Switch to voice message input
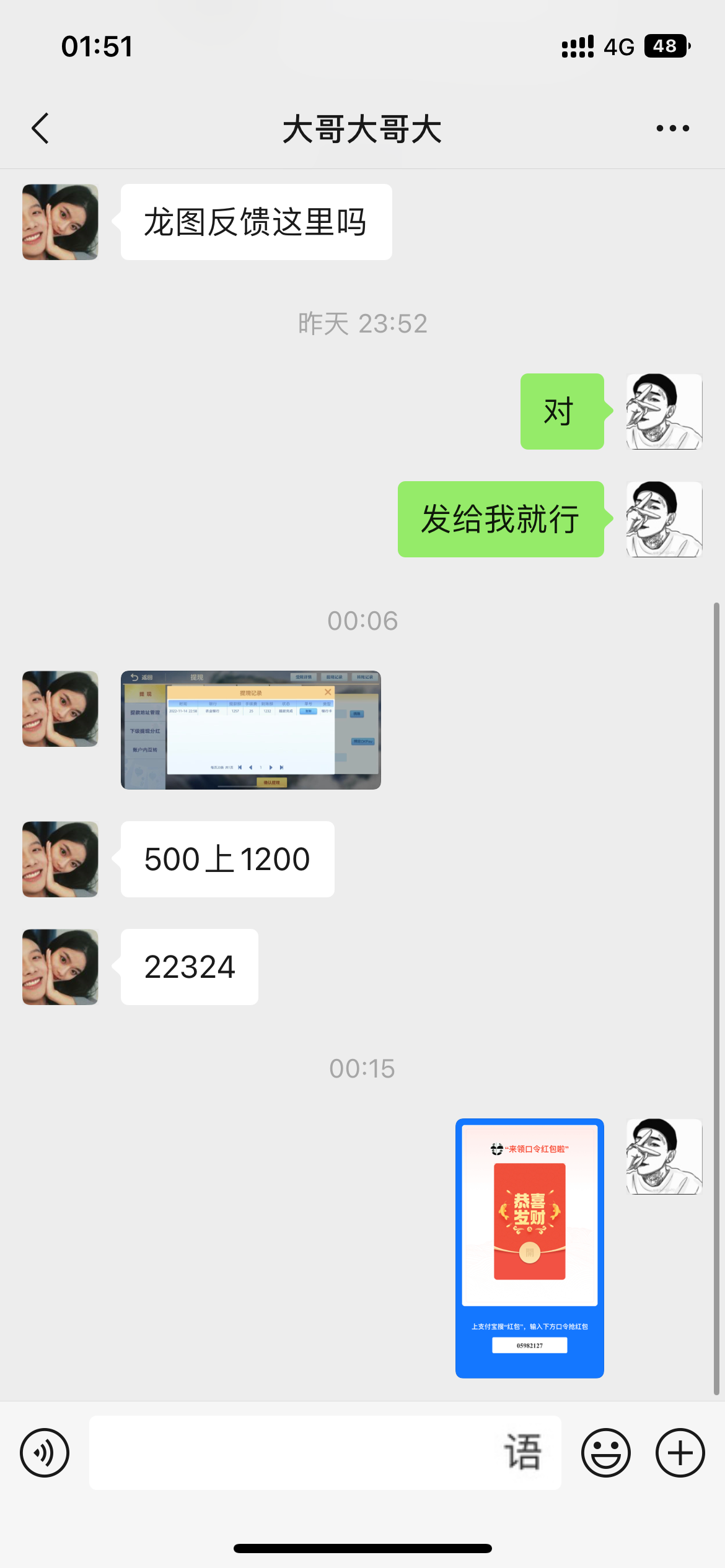 click(45, 1453)
